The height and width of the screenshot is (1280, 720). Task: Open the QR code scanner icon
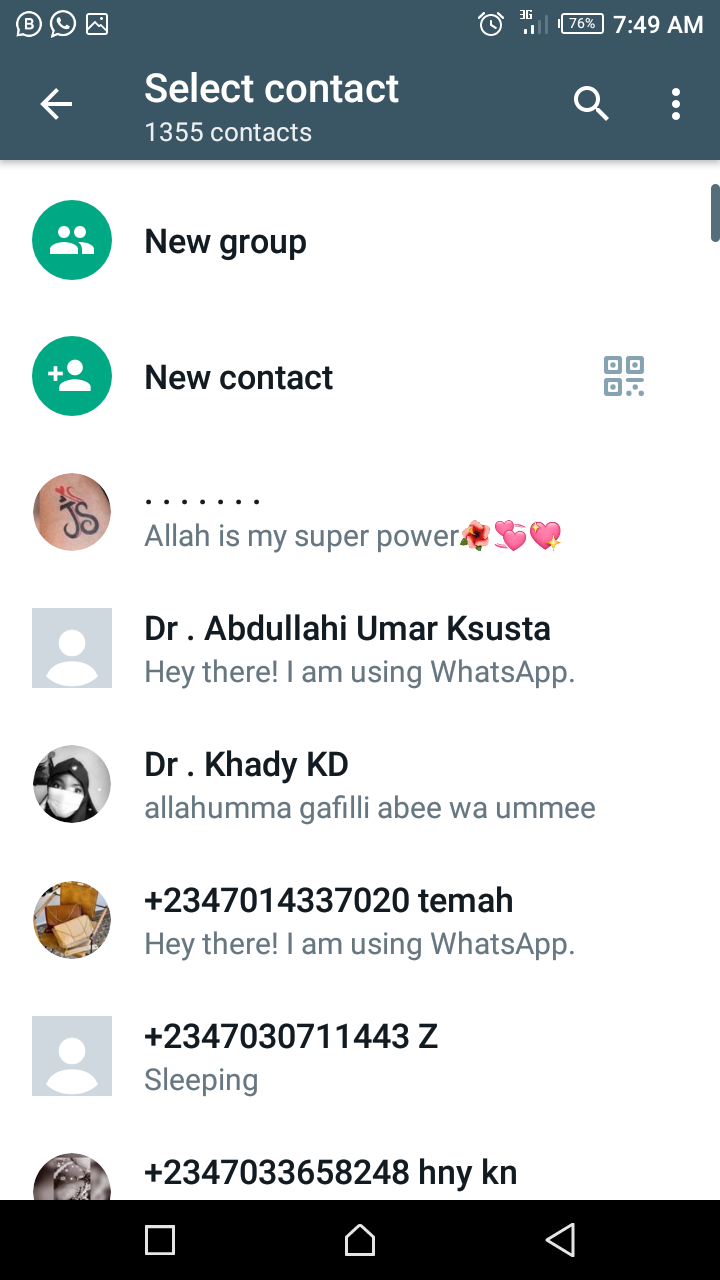(x=624, y=377)
